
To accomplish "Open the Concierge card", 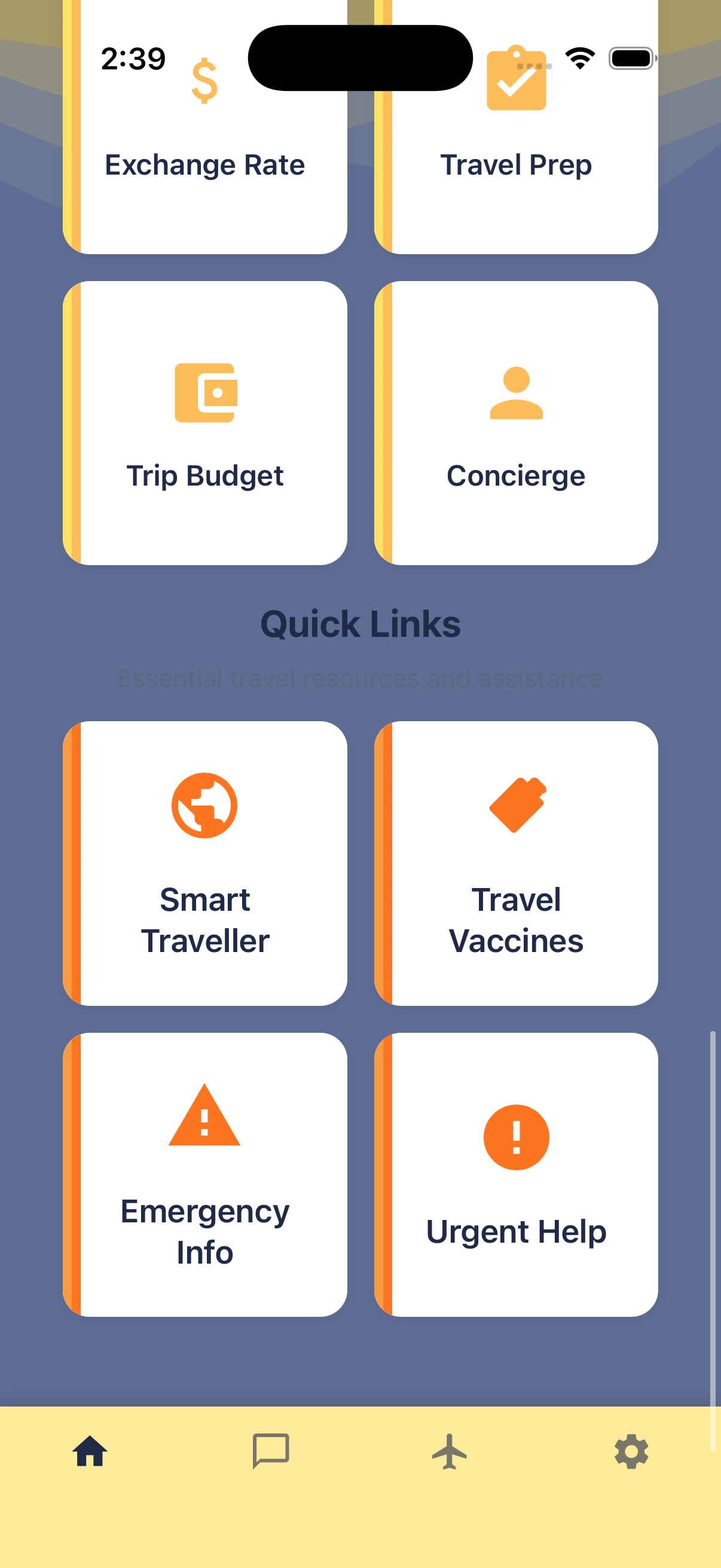I will click(x=516, y=421).
